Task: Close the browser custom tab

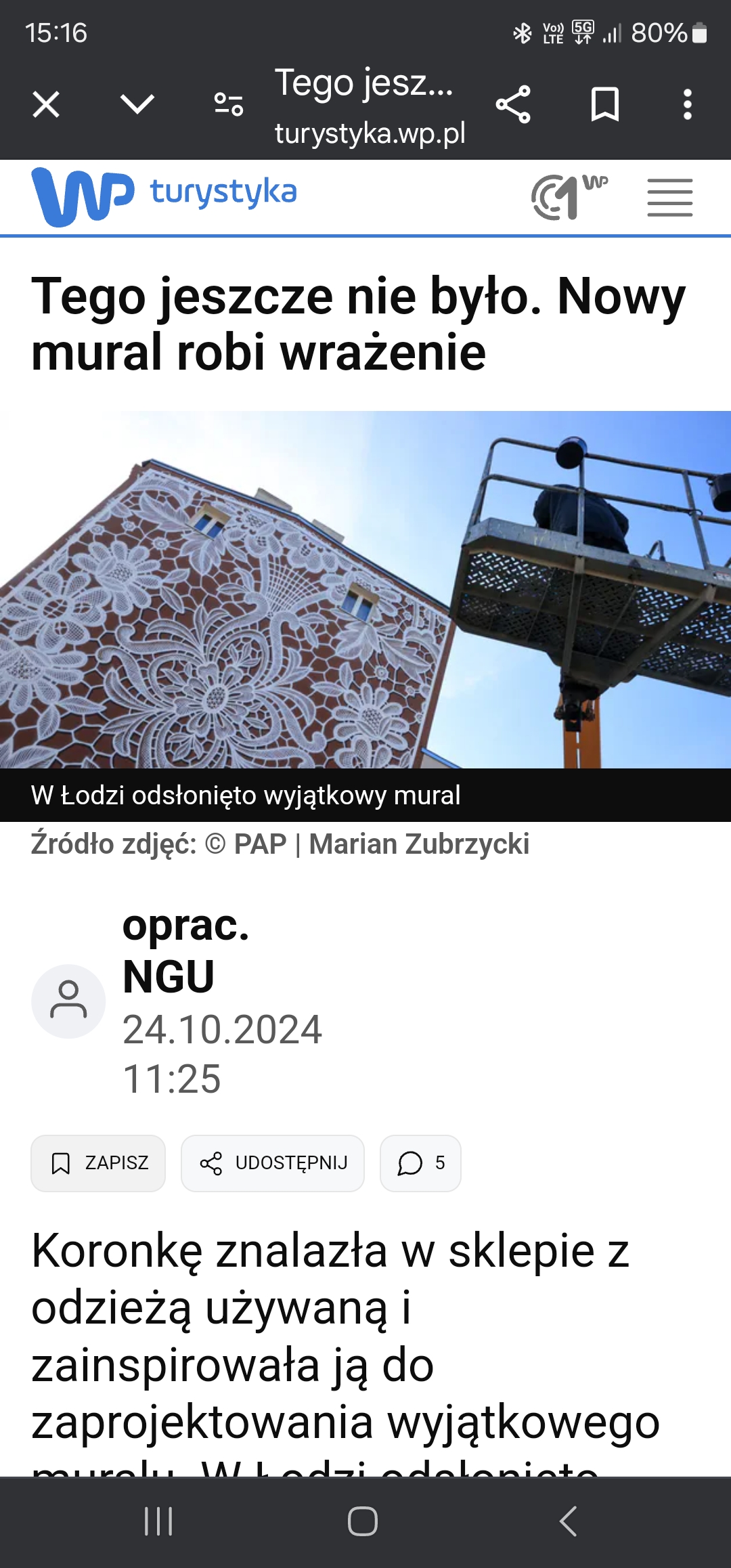Action: coord(46,105)
